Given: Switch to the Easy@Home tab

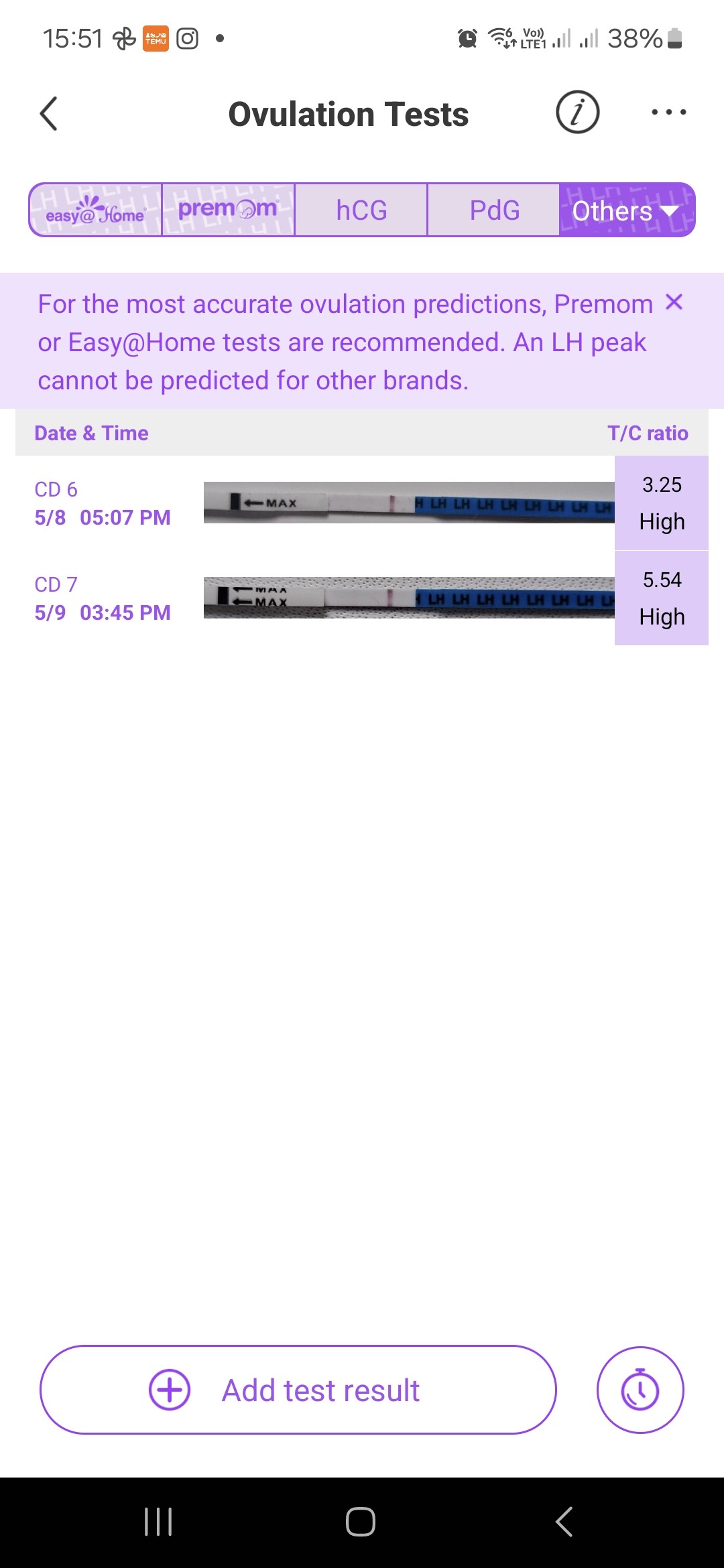Looking at the screenshot, I should coord(96,210).
